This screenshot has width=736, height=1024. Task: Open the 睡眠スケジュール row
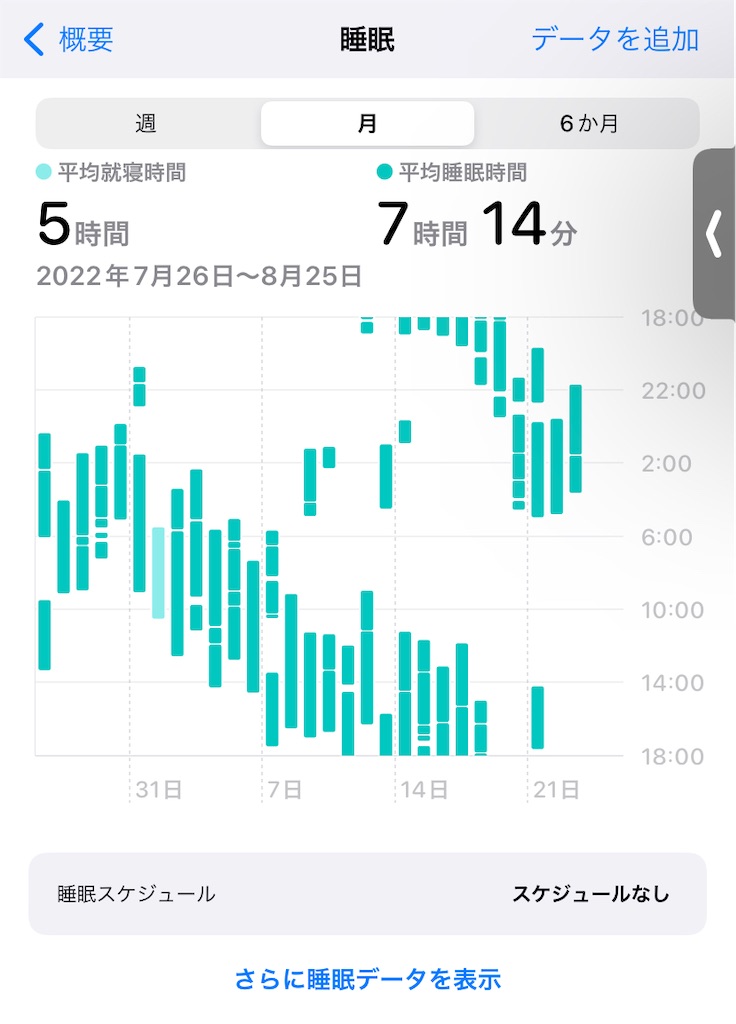(367, 894)
